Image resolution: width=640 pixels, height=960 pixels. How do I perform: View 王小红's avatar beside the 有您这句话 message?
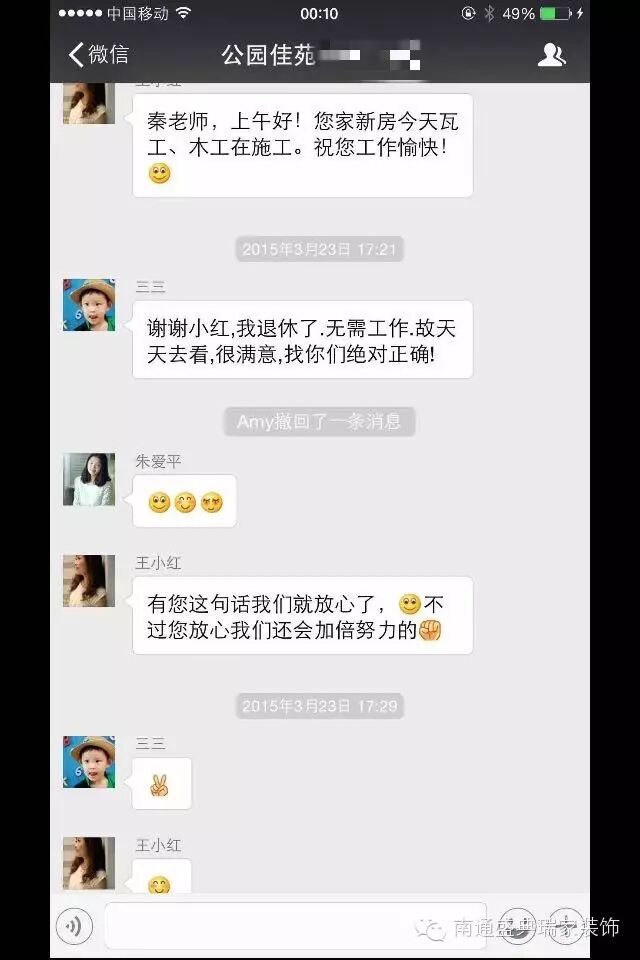coord(89,581)
